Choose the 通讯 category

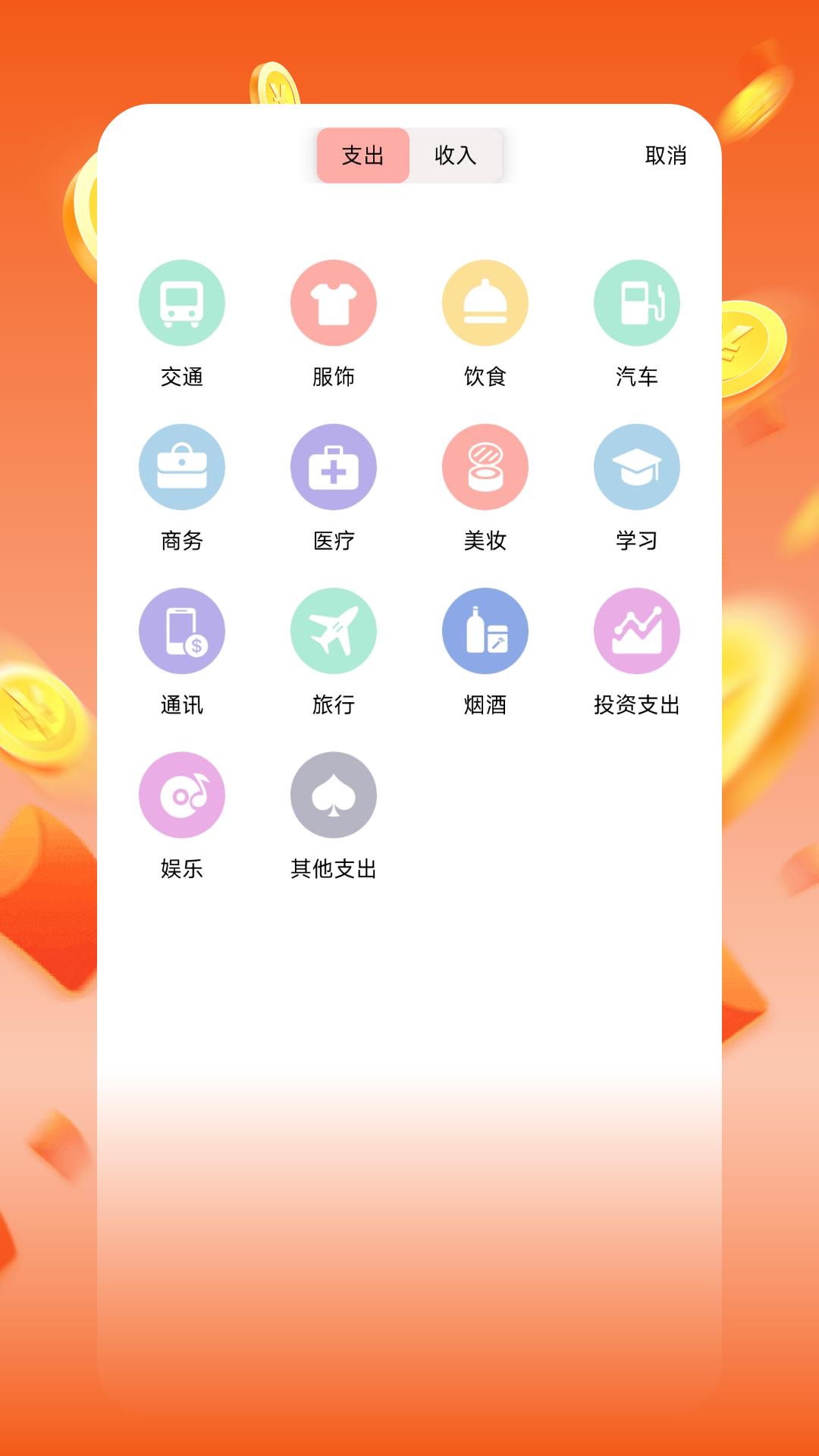coord(182,631)
